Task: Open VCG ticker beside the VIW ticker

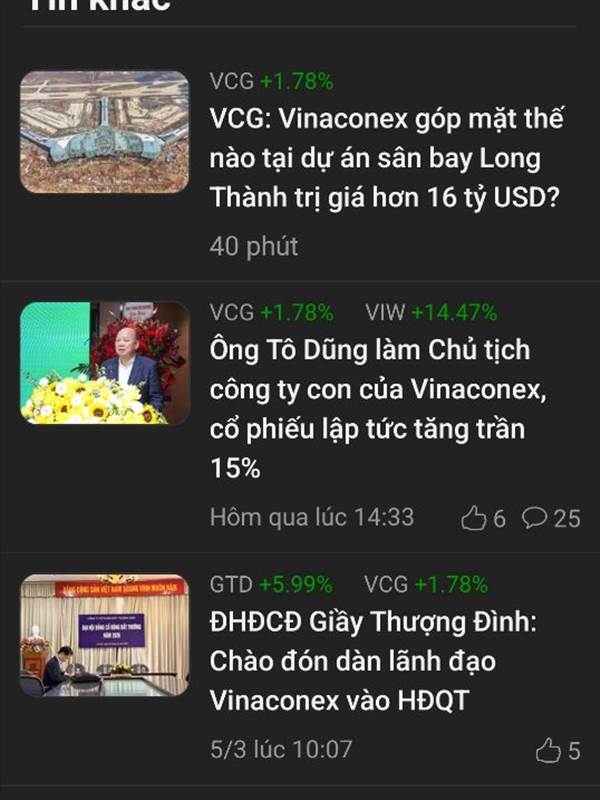Action: click(271, 312)
